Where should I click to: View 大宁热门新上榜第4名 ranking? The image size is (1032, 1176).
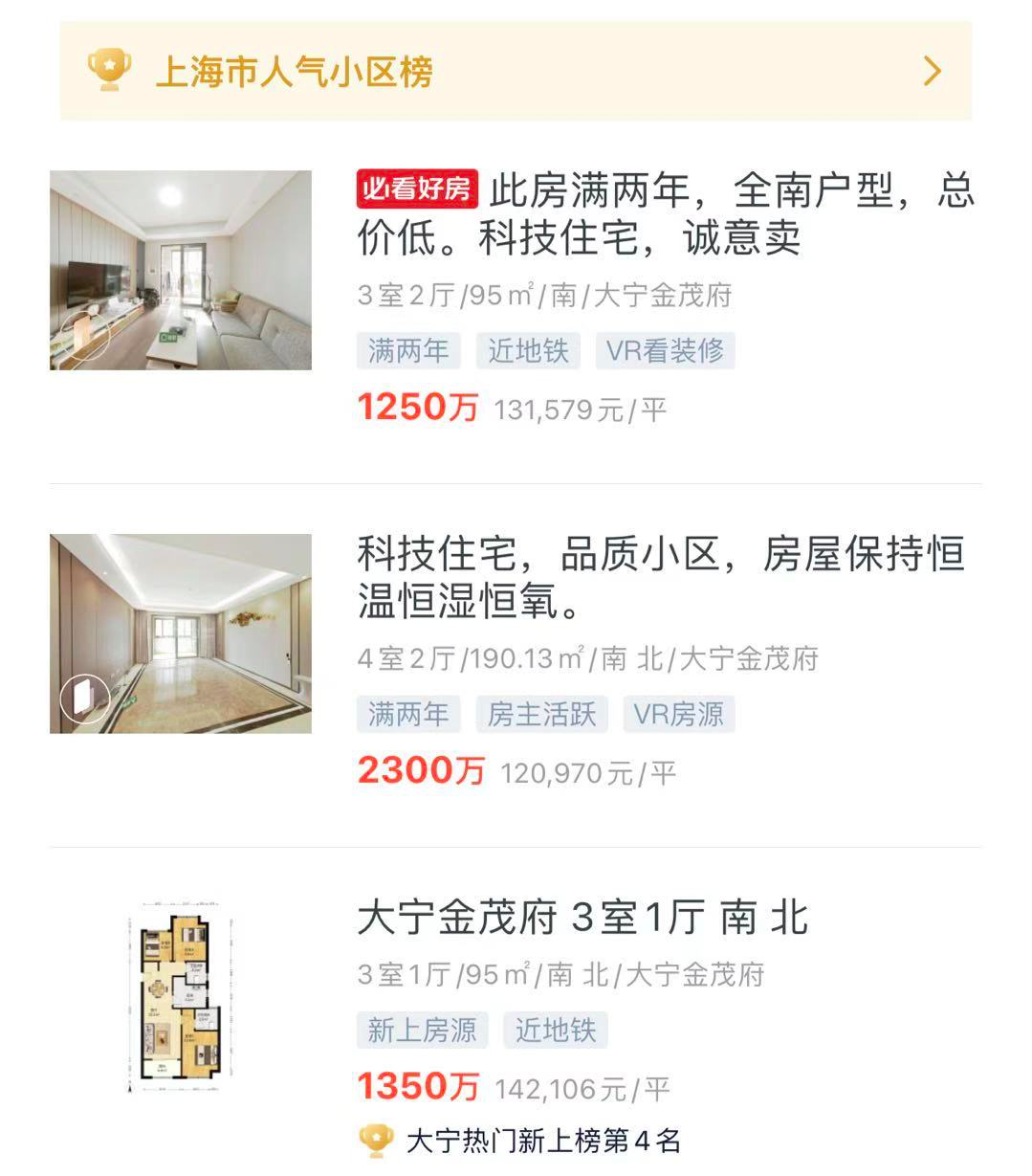(x=542, y=1141)
